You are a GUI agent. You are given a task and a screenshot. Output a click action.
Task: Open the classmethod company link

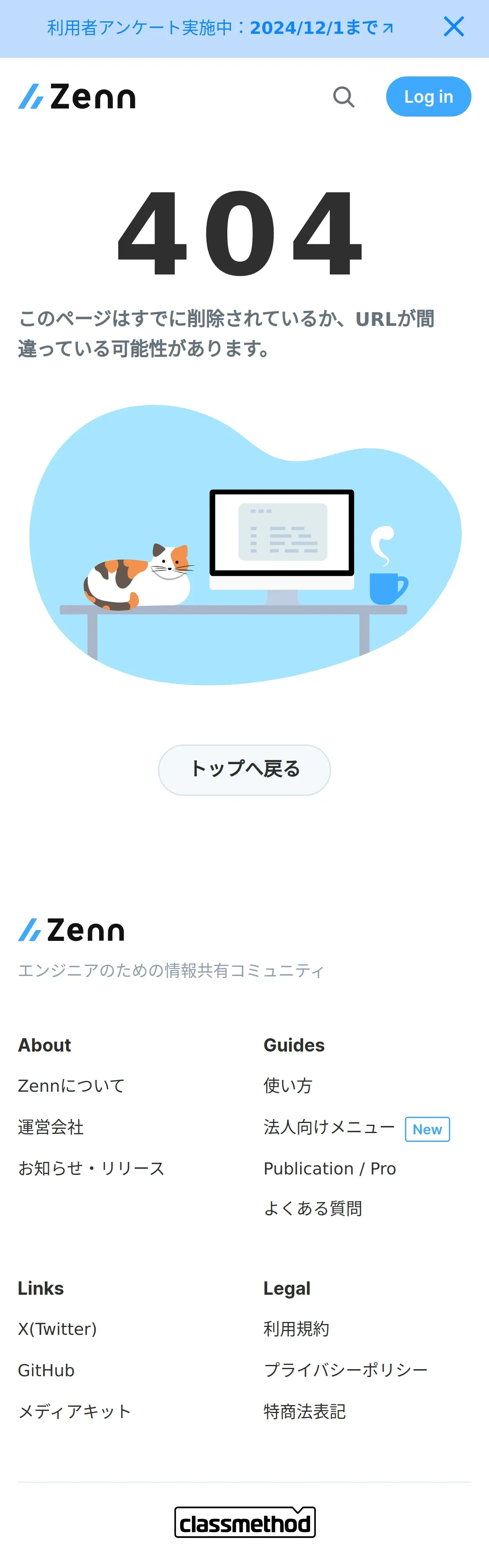[245, 1522]
